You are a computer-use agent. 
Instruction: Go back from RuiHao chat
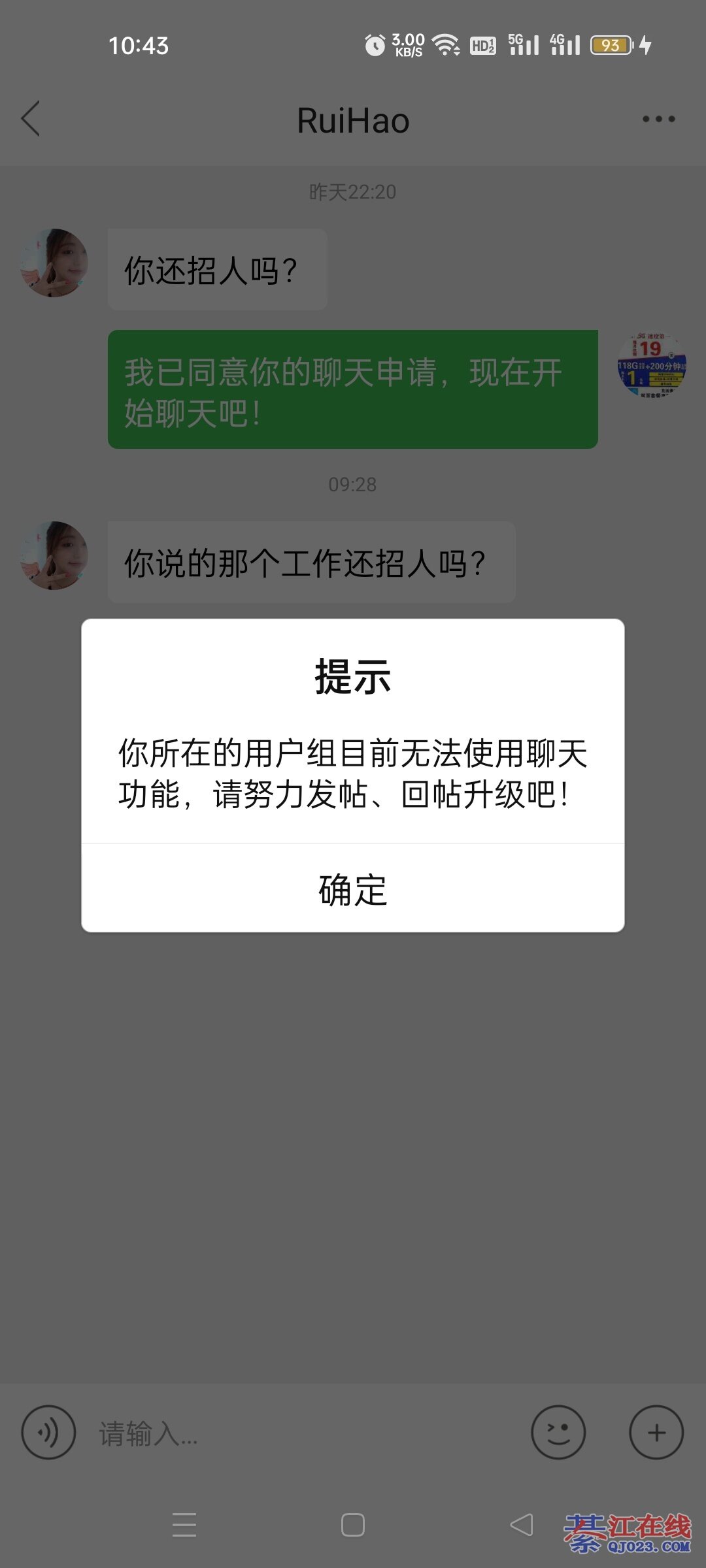pyautogui.click(x=31, y=119)
